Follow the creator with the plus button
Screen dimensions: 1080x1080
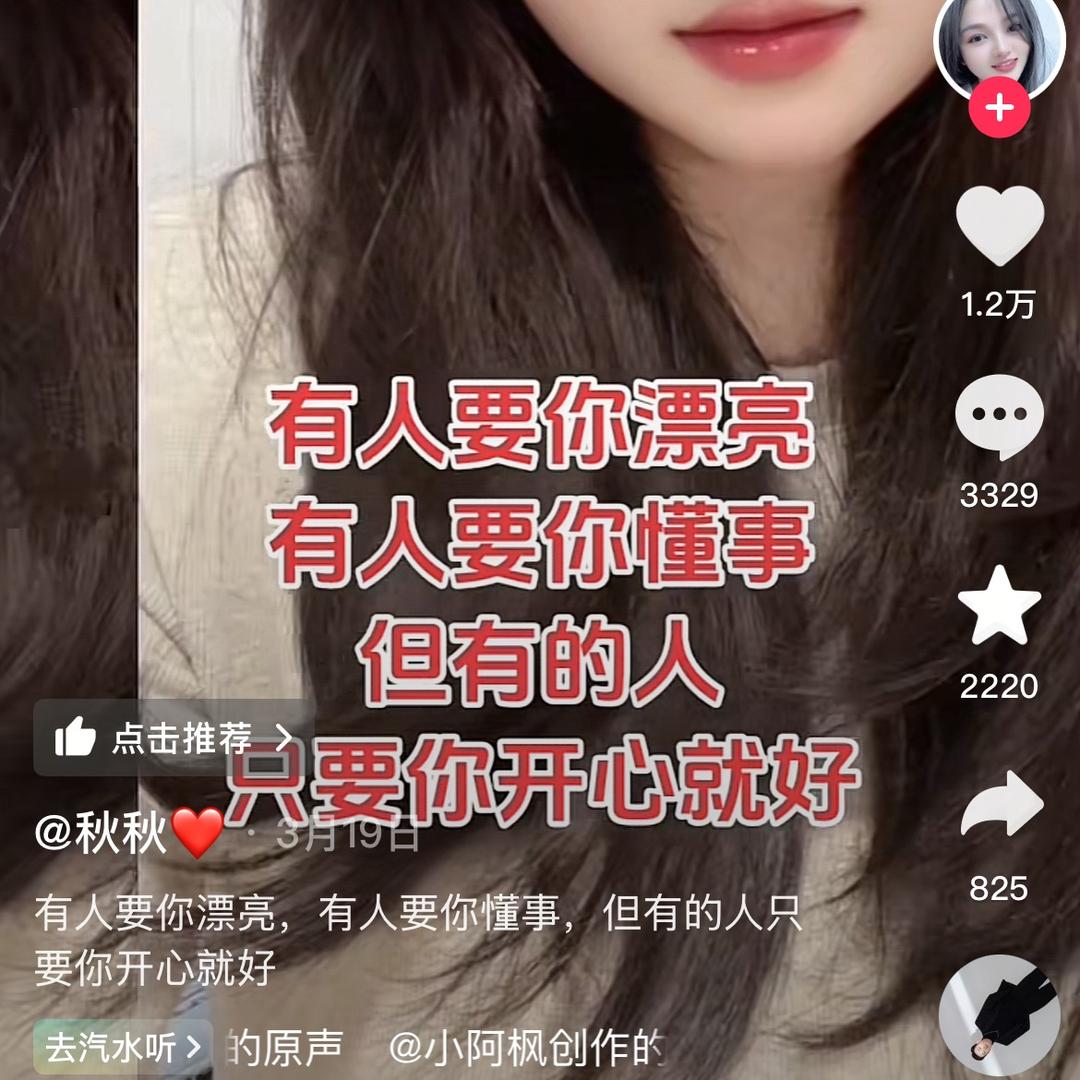999,107
